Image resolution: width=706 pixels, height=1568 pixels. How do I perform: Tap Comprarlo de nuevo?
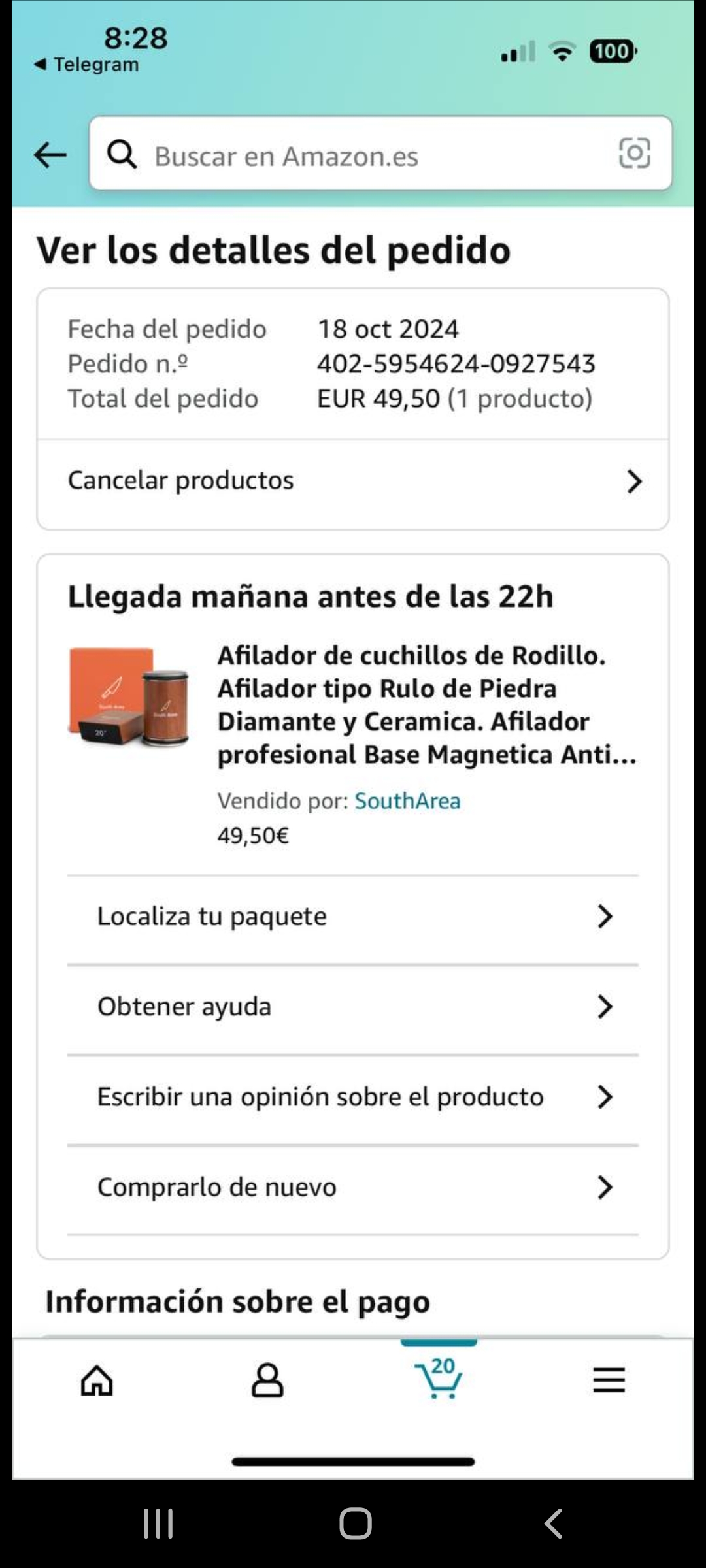pos(353,1187)
